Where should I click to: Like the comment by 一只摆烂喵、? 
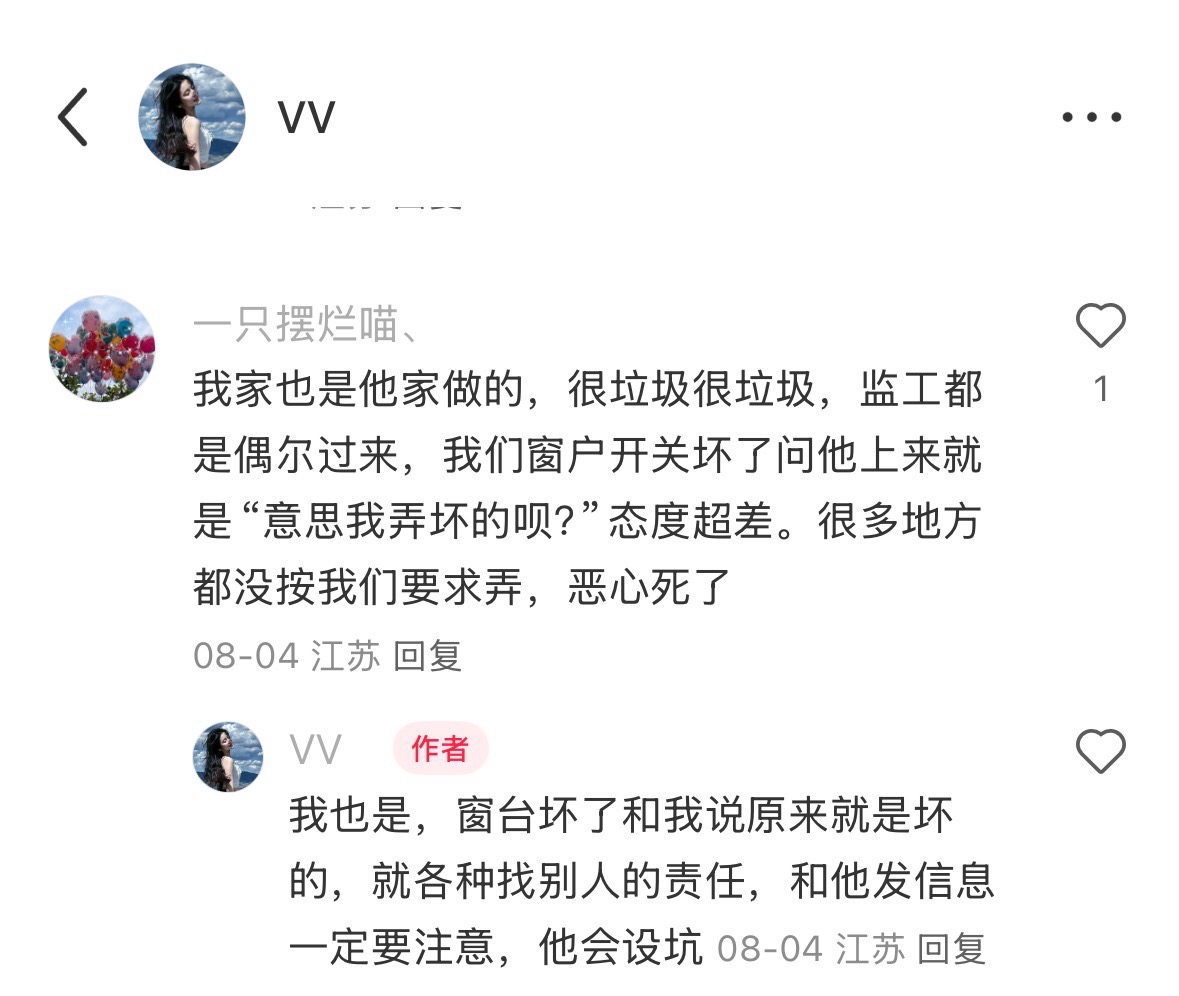(x=1100, y=327)
